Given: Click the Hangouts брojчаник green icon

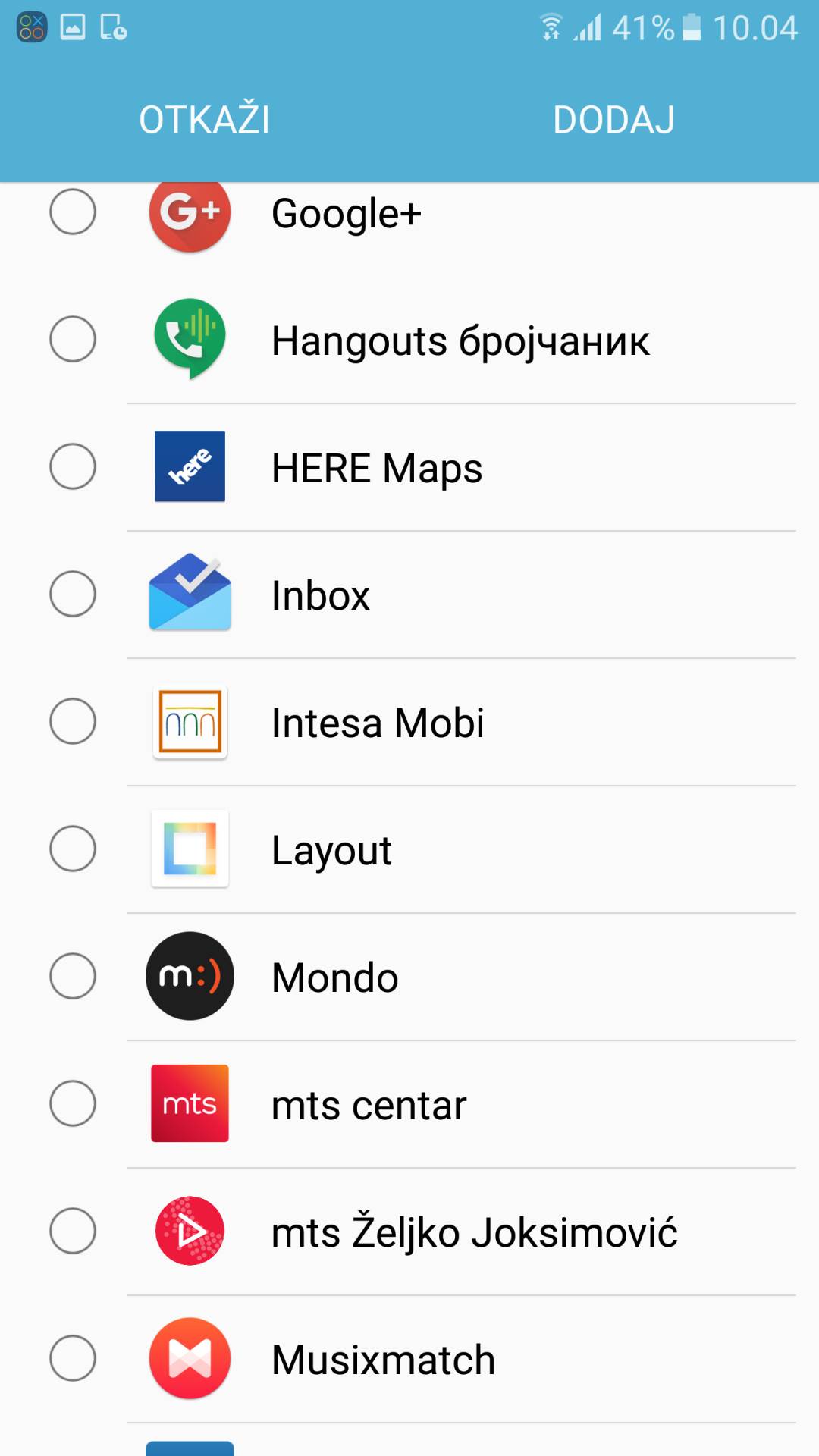Looking at the screenshot, I should tap(190, 340).
